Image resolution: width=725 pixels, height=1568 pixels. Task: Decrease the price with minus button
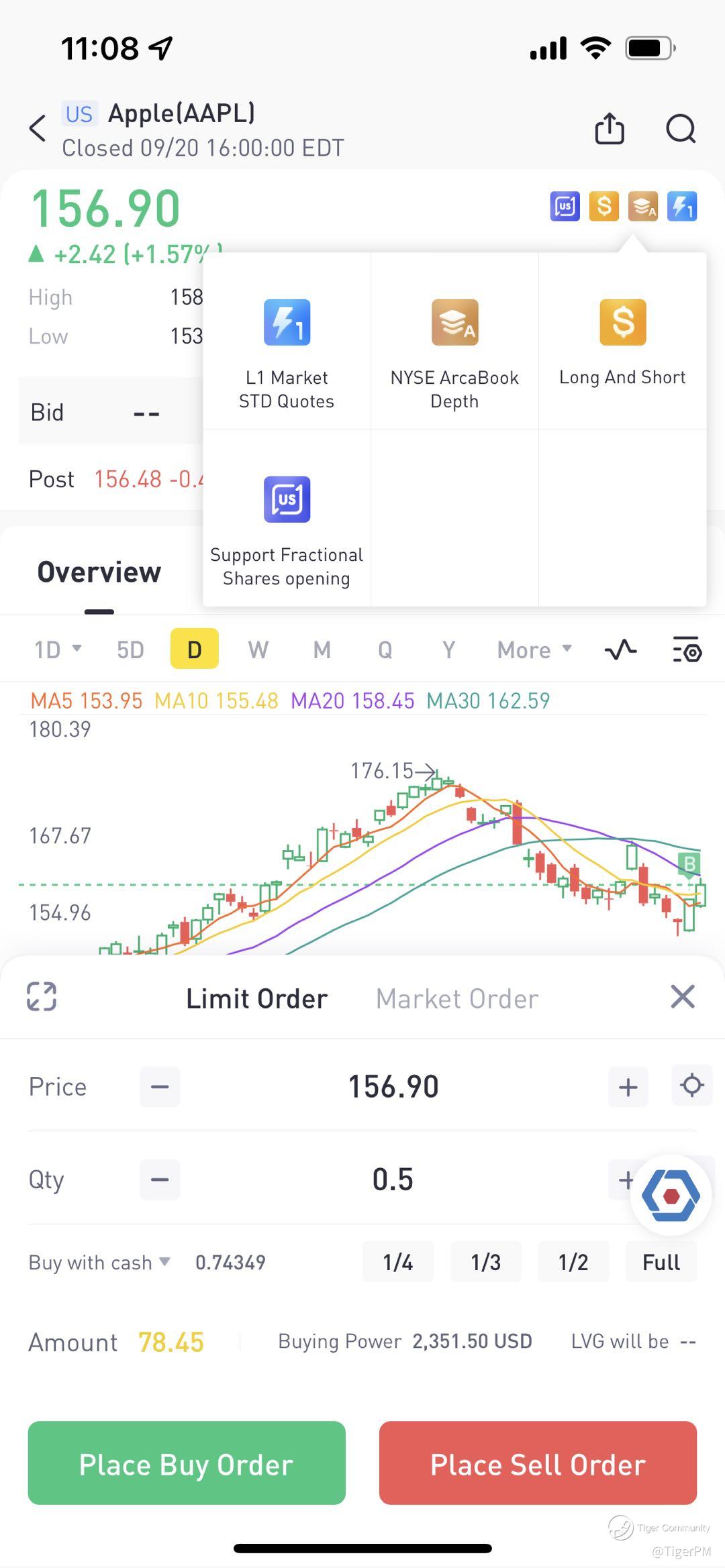pos(160,1086)
